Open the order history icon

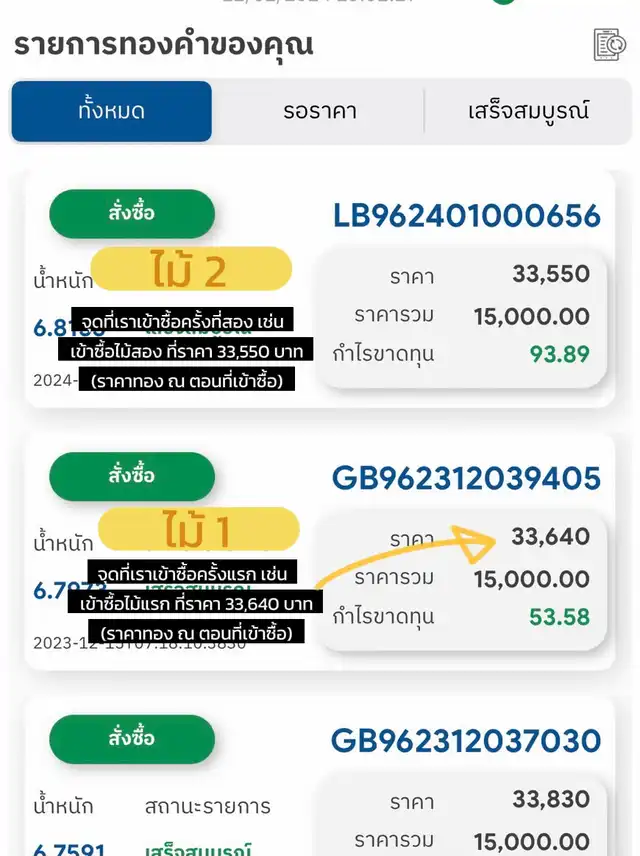[609, 44]
